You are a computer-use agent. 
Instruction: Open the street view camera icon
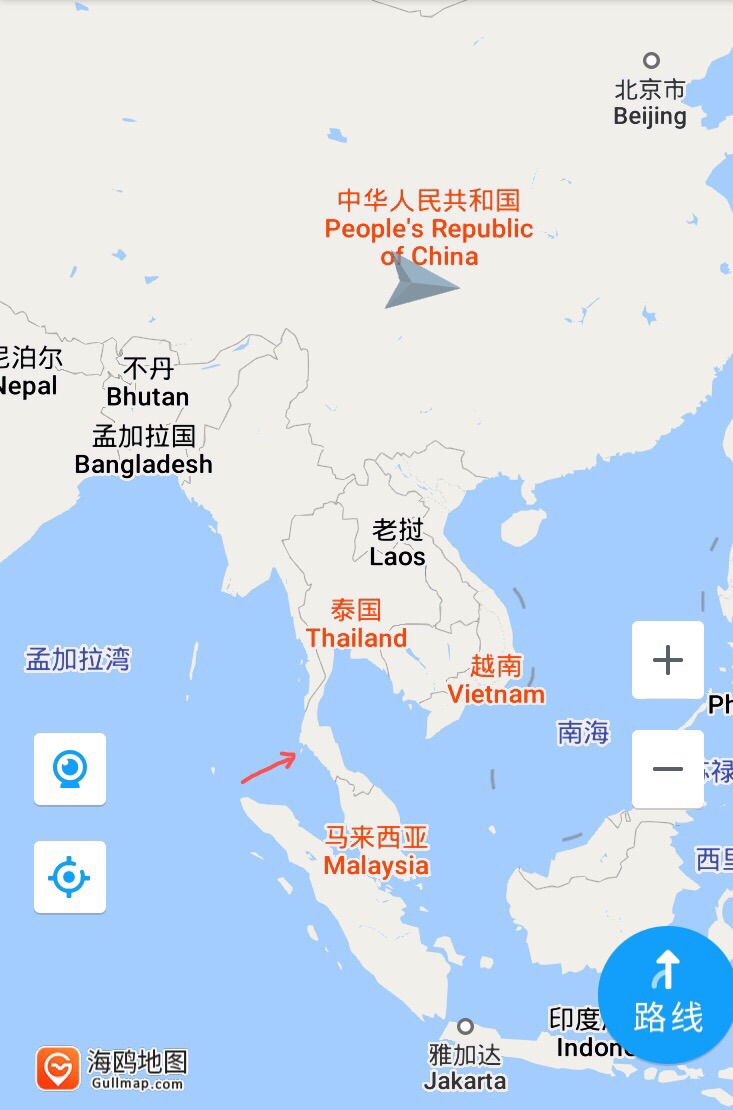click(x=70, y=769)
